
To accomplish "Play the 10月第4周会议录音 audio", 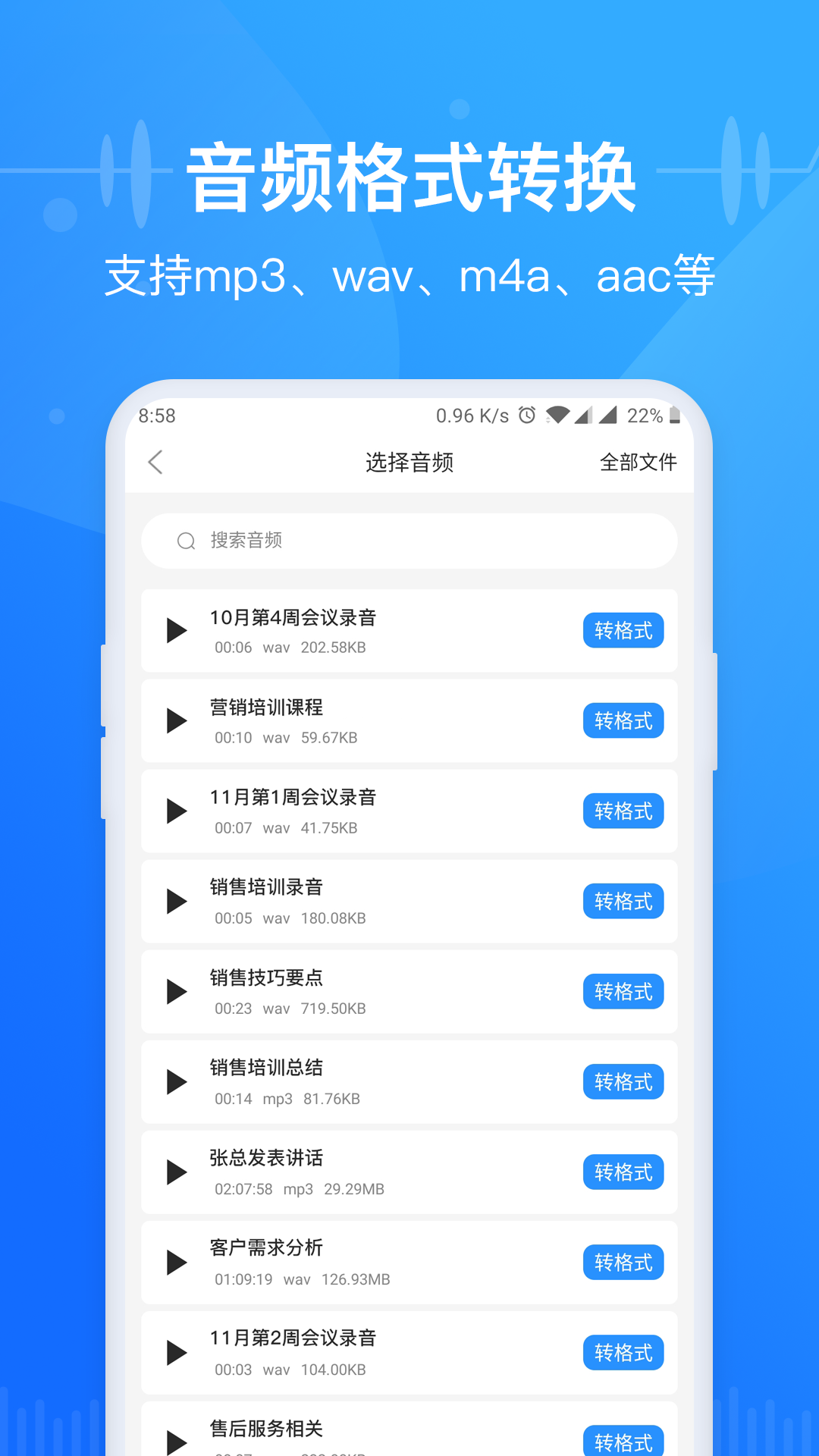I will click(175, 631).
